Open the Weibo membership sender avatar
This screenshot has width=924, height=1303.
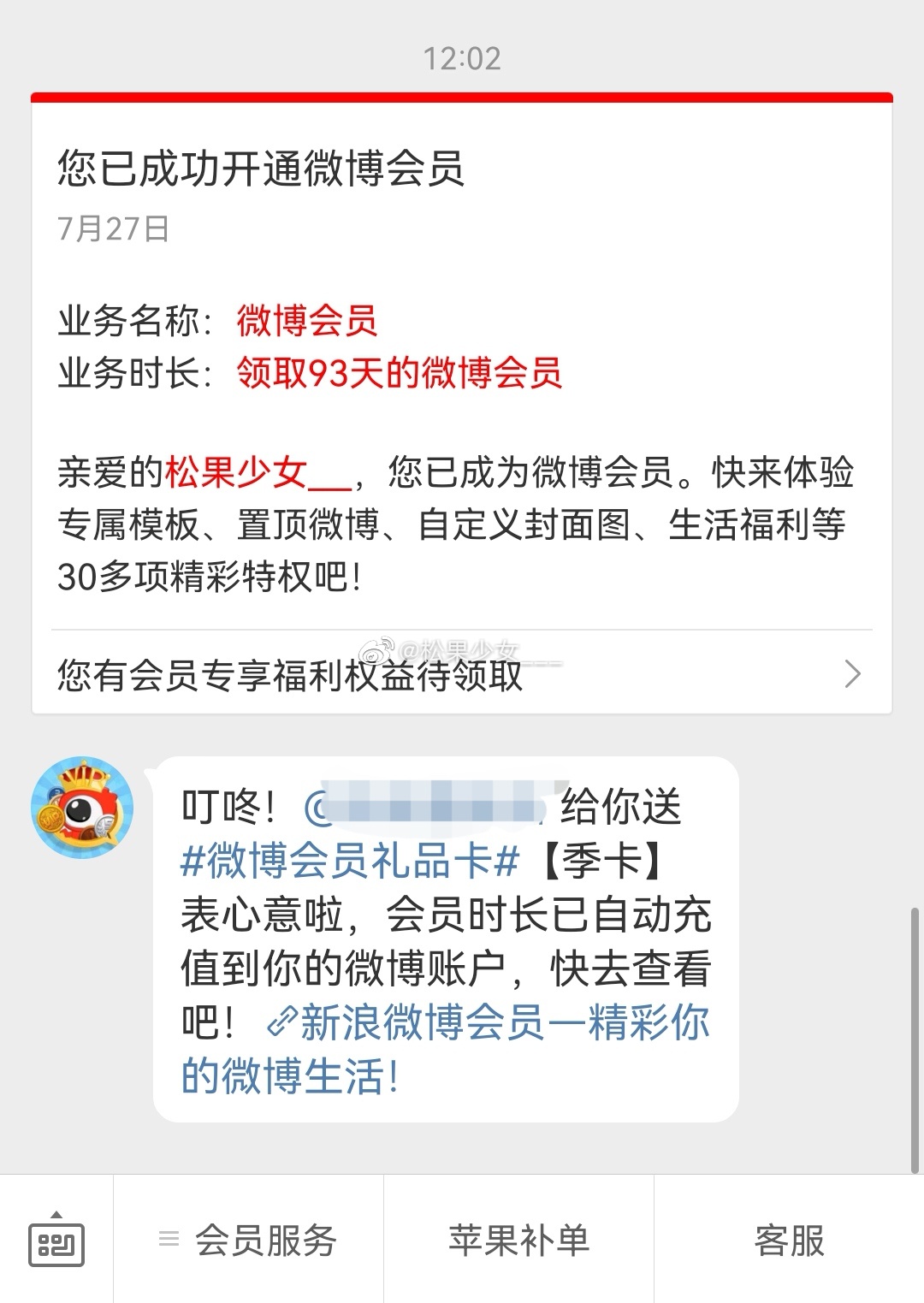coord(82,807)
